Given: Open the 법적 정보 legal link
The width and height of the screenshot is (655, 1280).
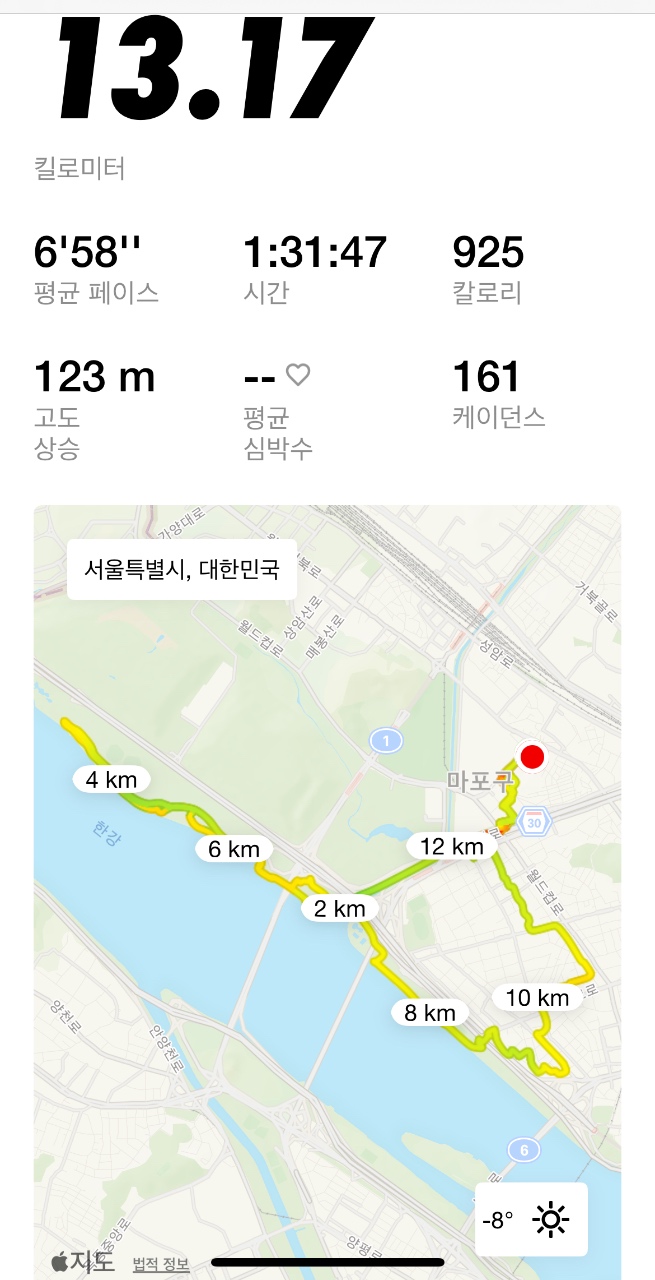Looking at the screenshot, I should tap(161, 1265).
